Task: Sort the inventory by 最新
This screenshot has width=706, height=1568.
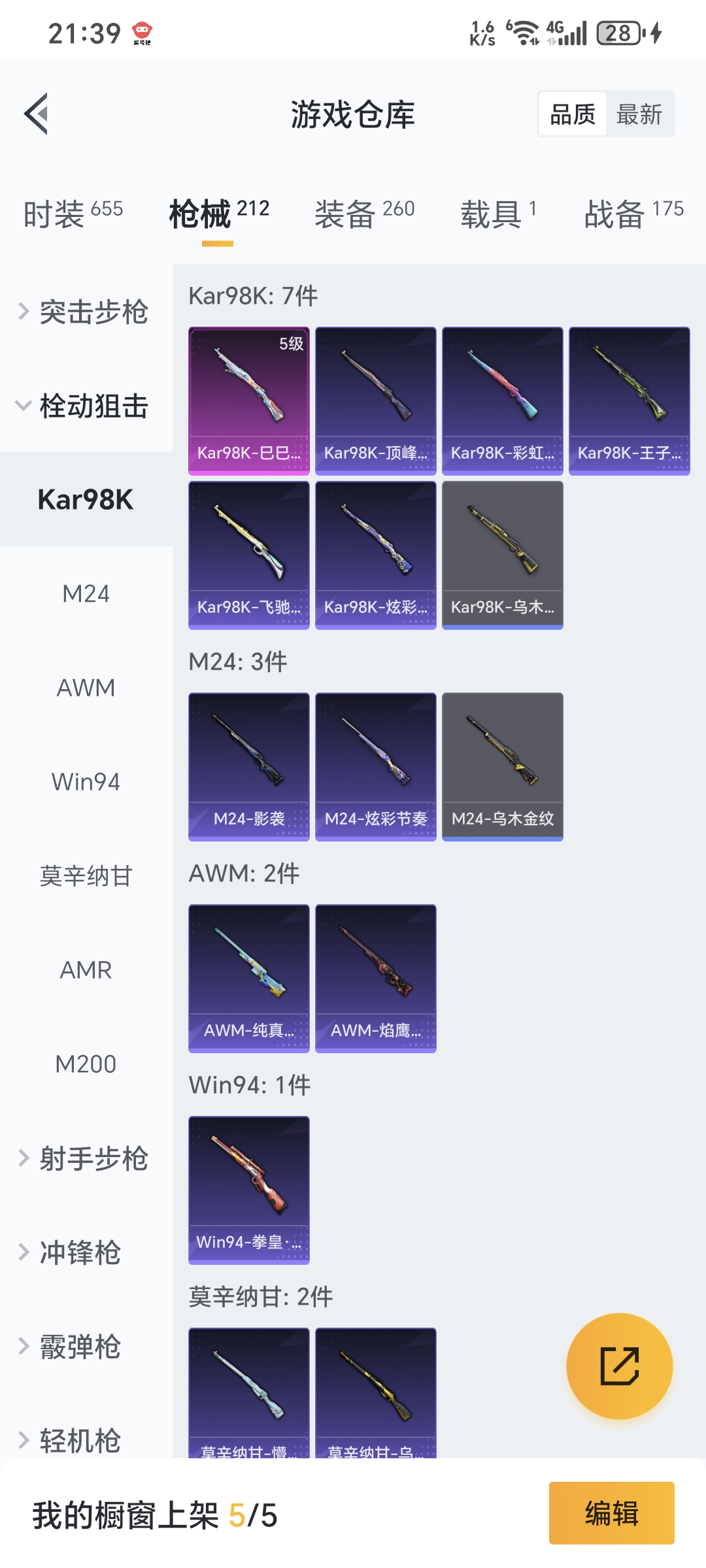Action: click(x=639, y=114)
